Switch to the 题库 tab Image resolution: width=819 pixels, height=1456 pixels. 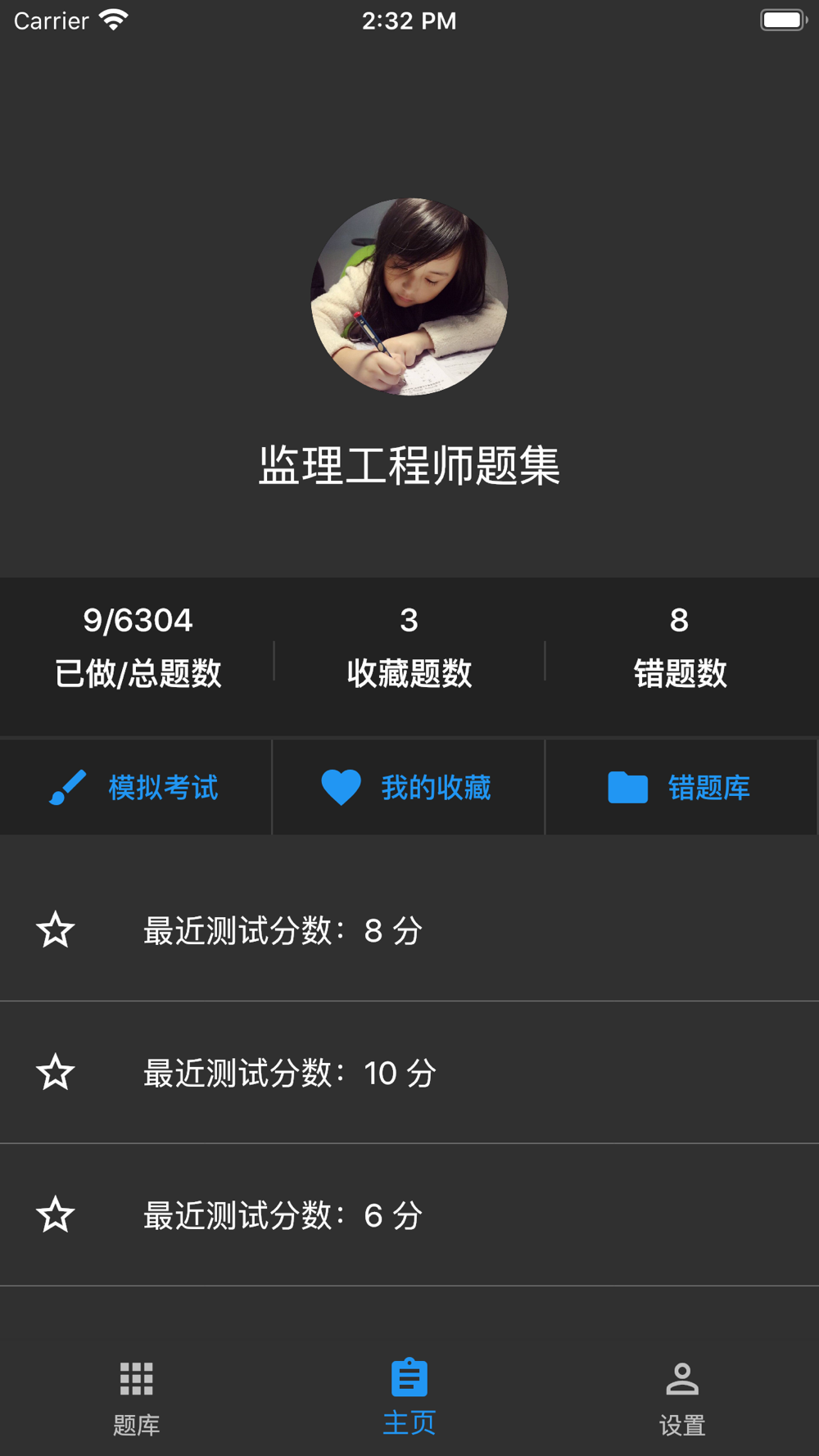[x=136, y=1396]
